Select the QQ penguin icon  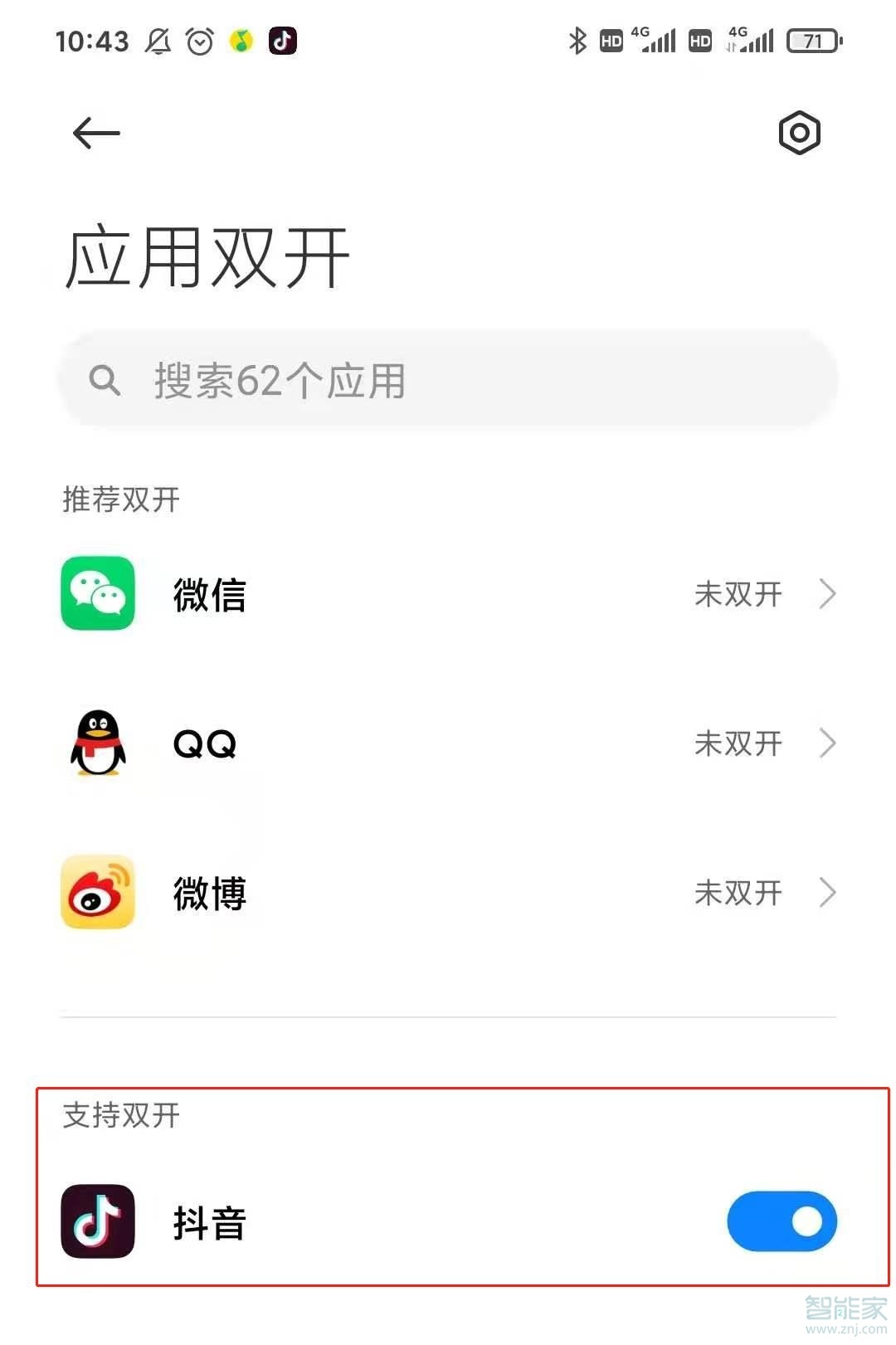pos(97,744)
